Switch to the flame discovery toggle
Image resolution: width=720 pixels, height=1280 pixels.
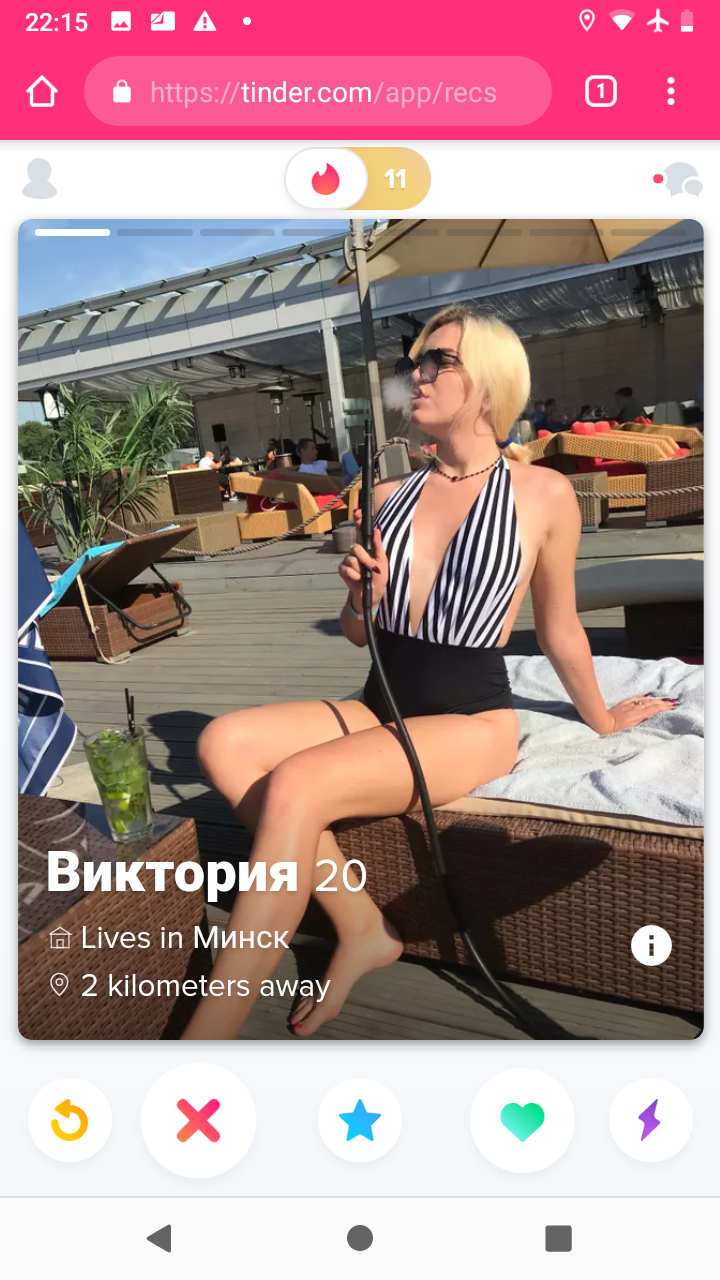tap(326, 179)
